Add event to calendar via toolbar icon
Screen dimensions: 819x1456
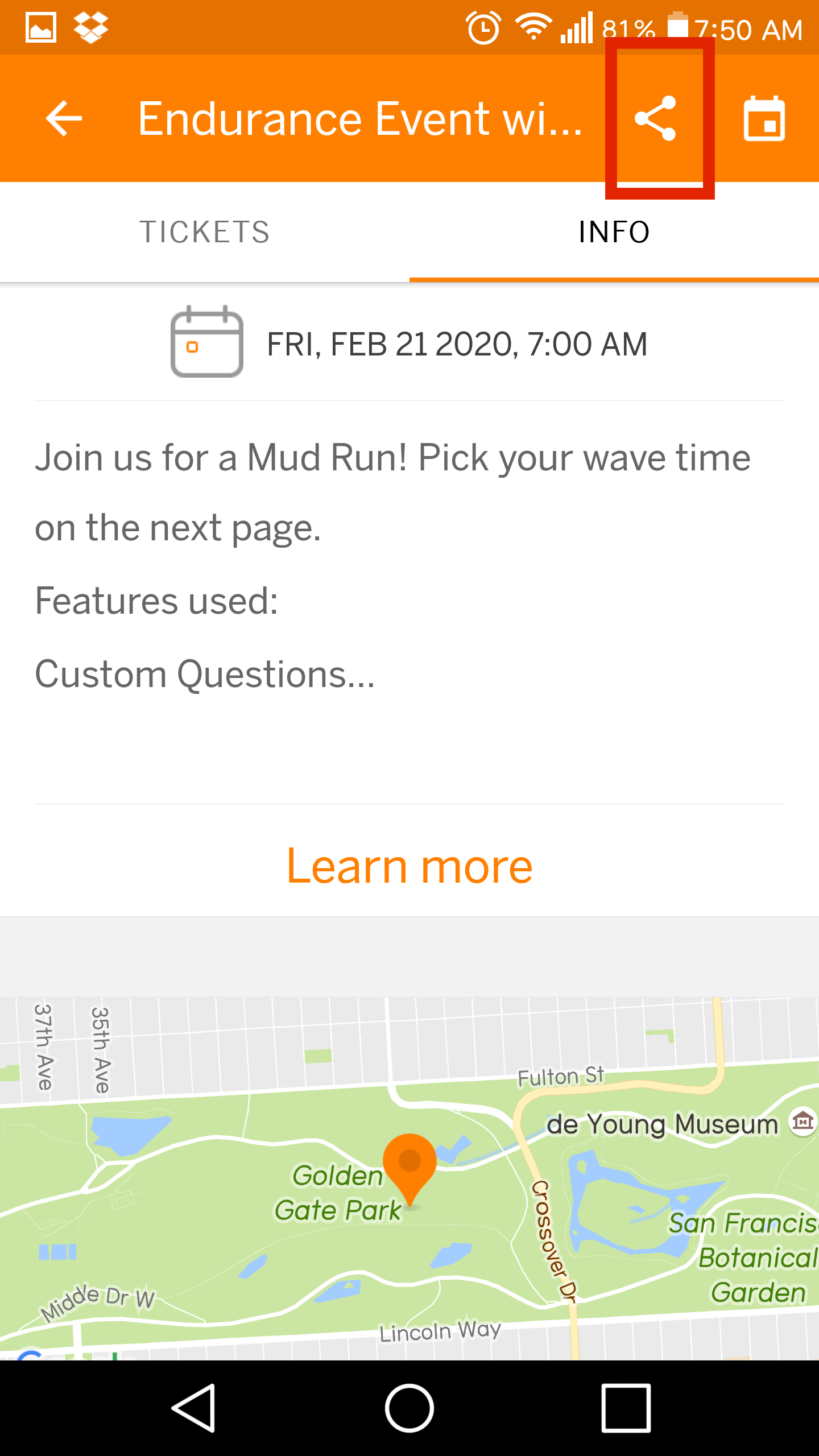[x=764, y=118]
